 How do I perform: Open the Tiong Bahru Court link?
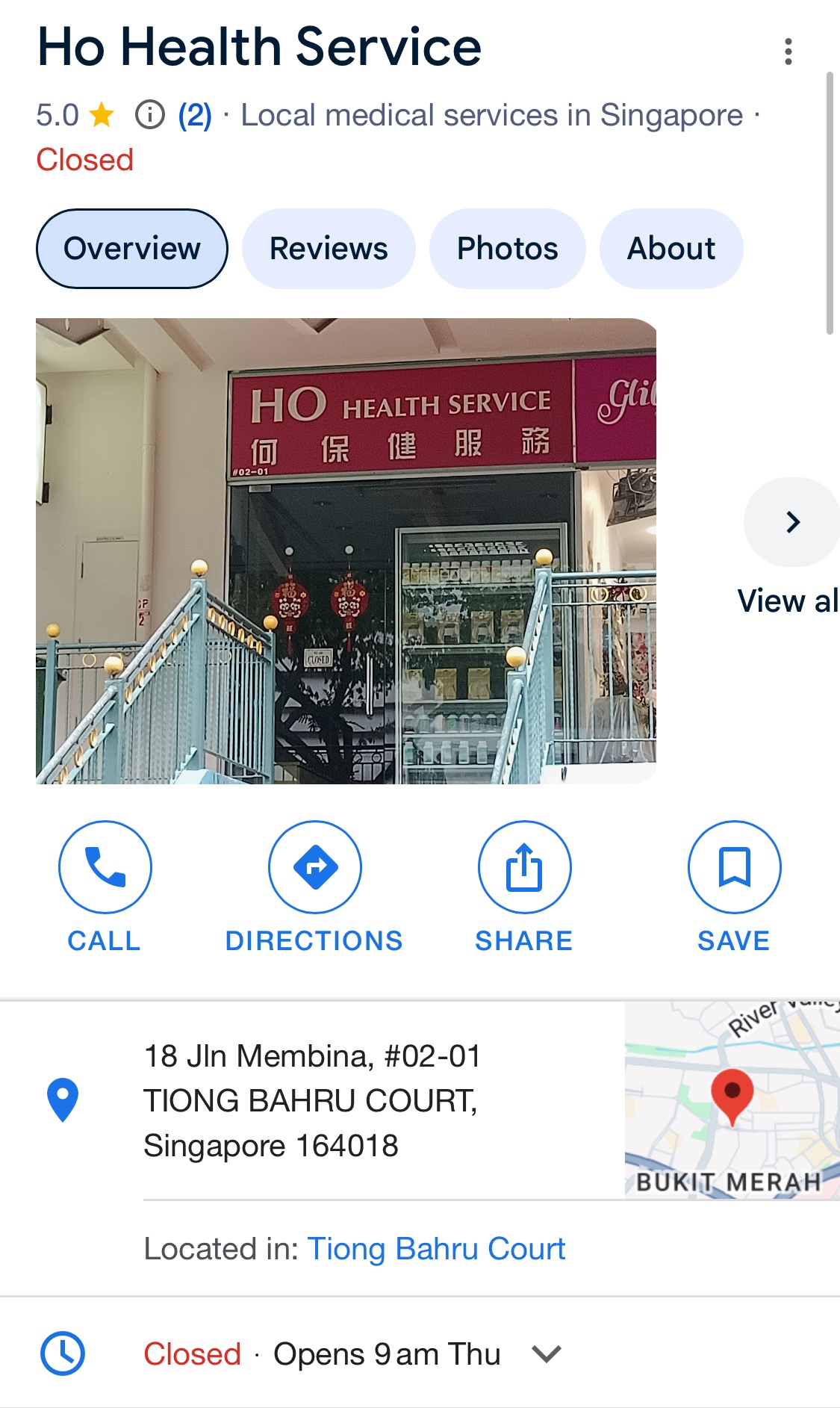pos(437,1249)
